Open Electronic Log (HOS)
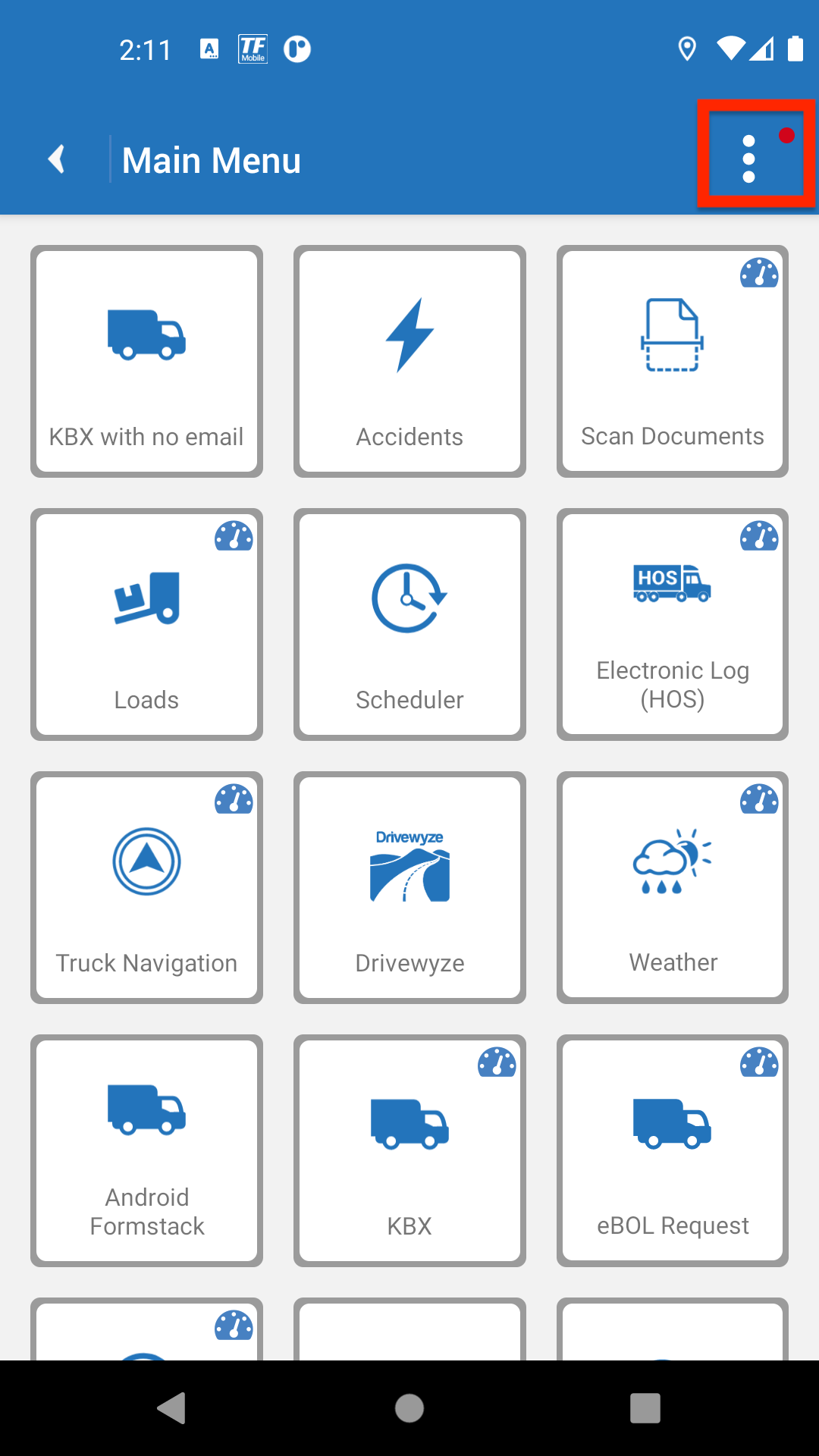Image resolution: width=819 pixels, height=1456 pixels. tap(673, 624)
